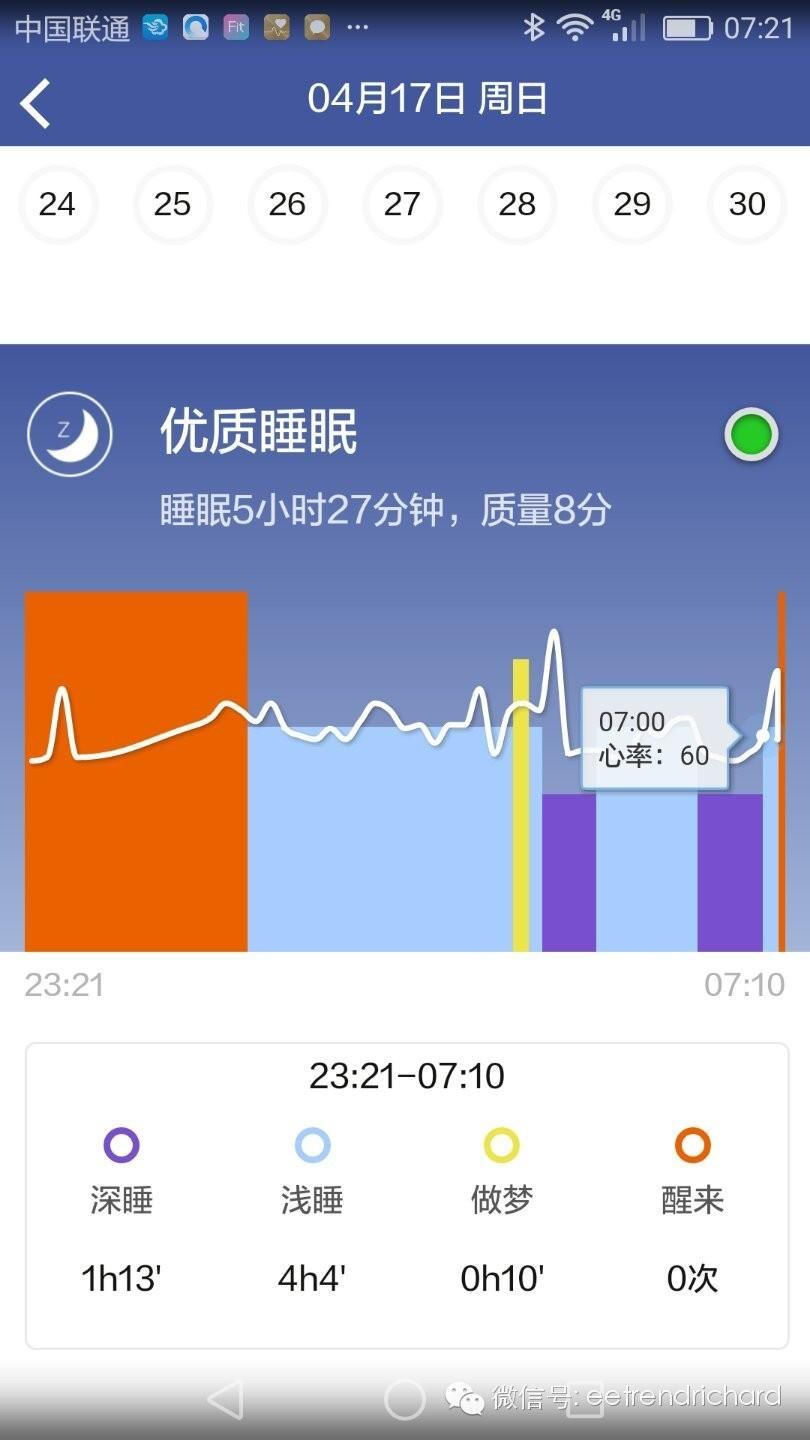Screen dimensions: 810x1440
Task: Tap the system back navigation button
Action: tap(225, 1399)
